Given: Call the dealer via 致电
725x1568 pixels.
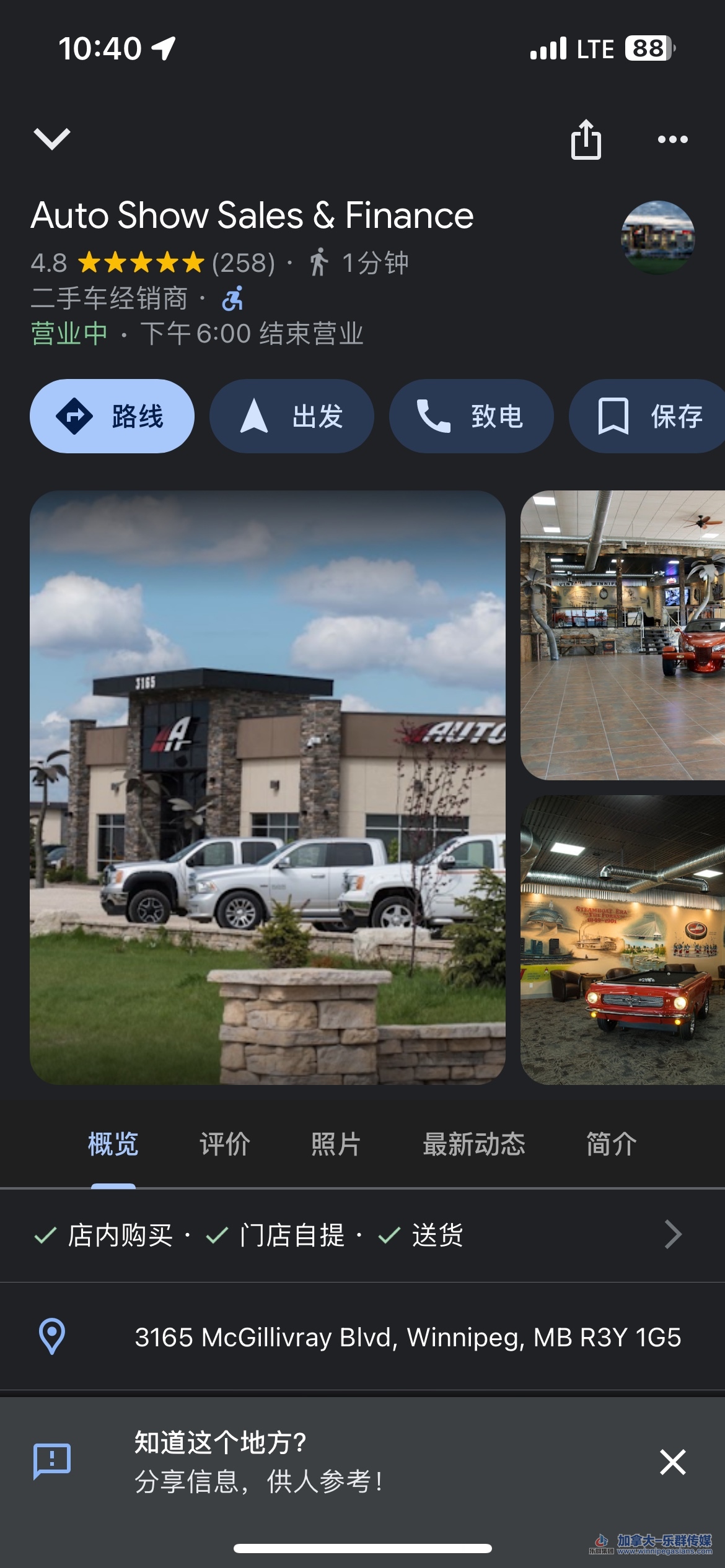Looking at the screenshot, I should [471, 416].
